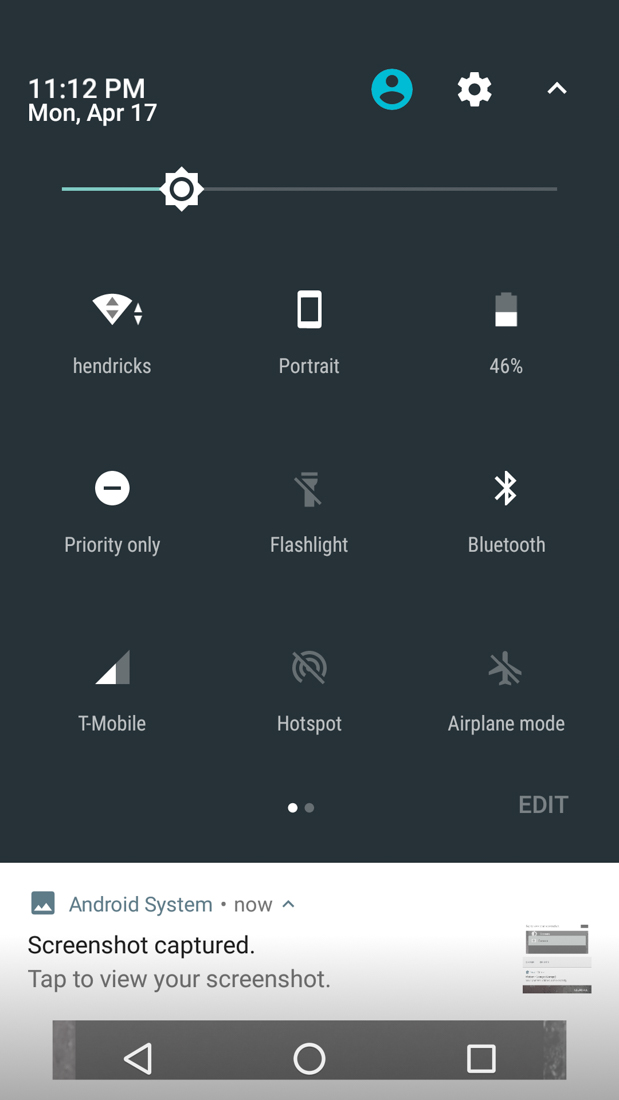Viewport: 619px width, 1100px height.
Task: Open the user profile switcher icon
Action: pyautogui.click(x=392, y=90)
